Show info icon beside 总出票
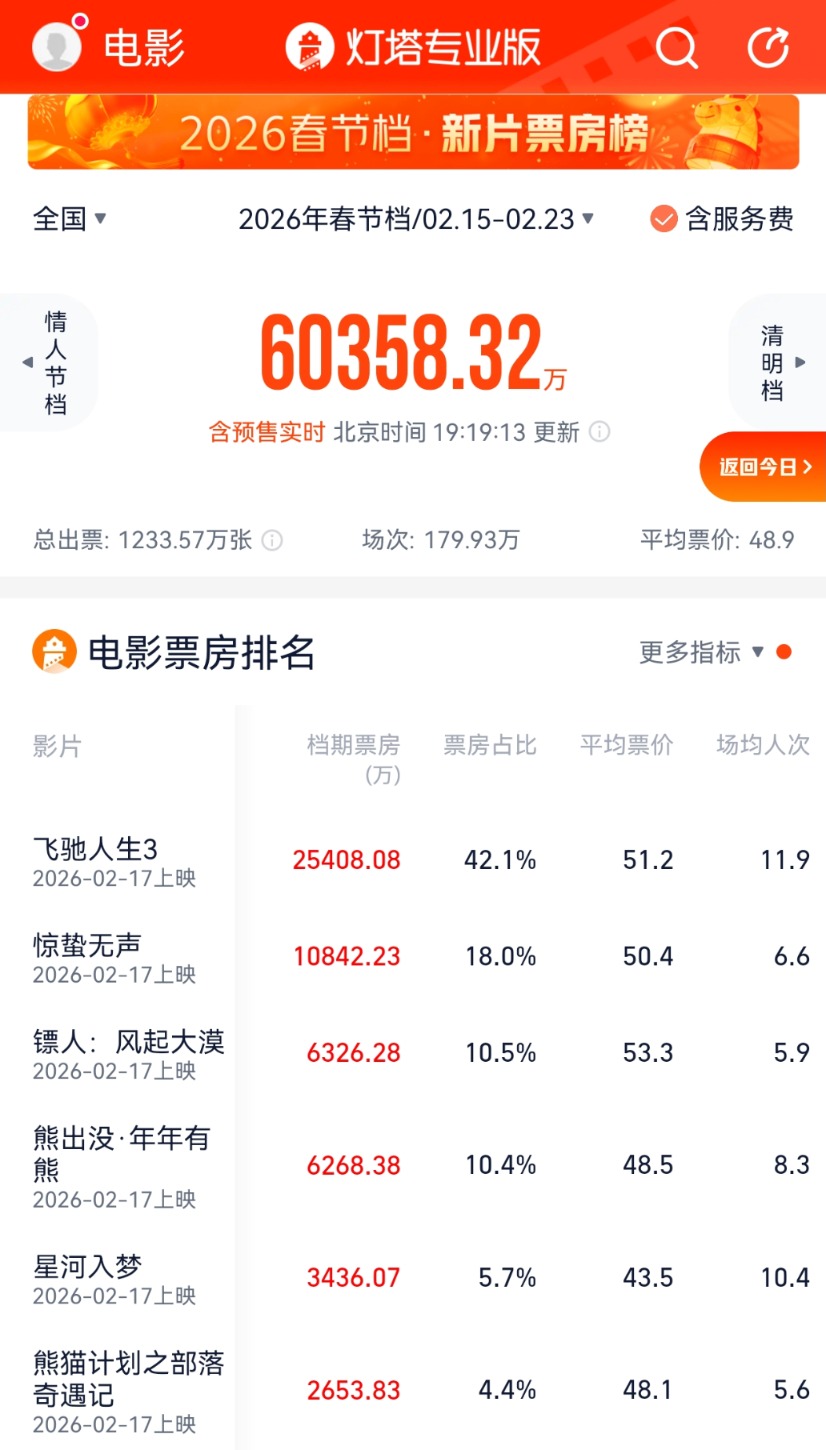Screen dimensions: 826x1450 click(272, 541)
